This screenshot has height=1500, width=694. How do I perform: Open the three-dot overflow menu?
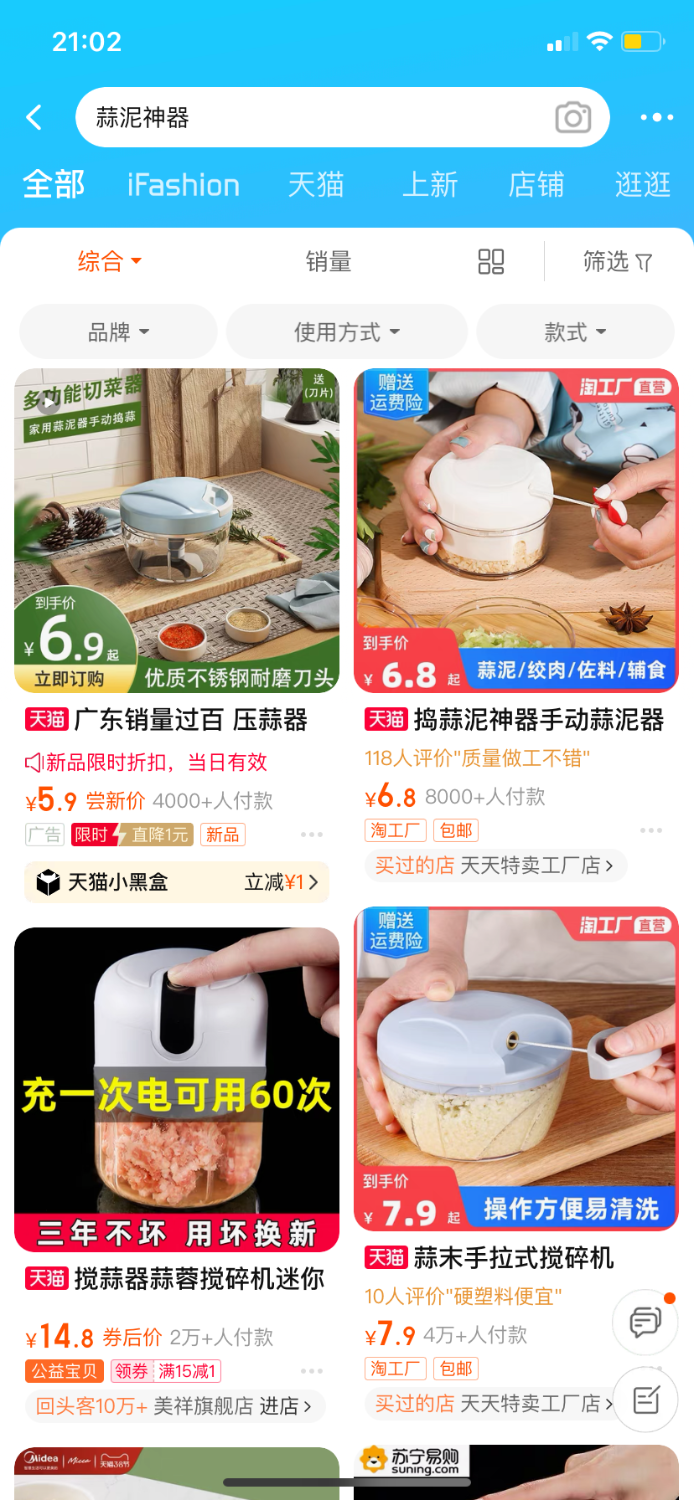657,118
